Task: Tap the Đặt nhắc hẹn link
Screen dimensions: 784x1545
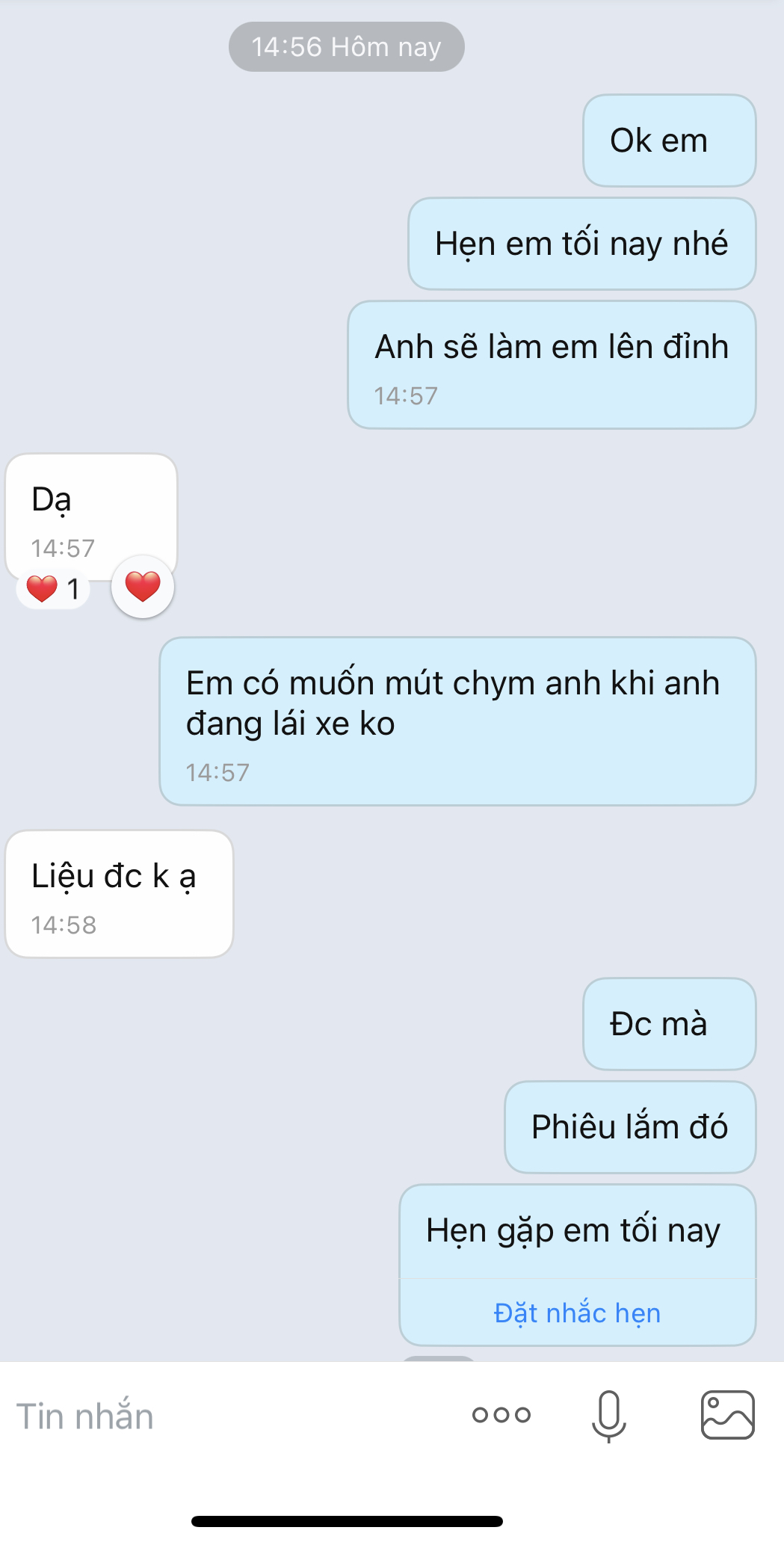Action: pos(577,1313)
